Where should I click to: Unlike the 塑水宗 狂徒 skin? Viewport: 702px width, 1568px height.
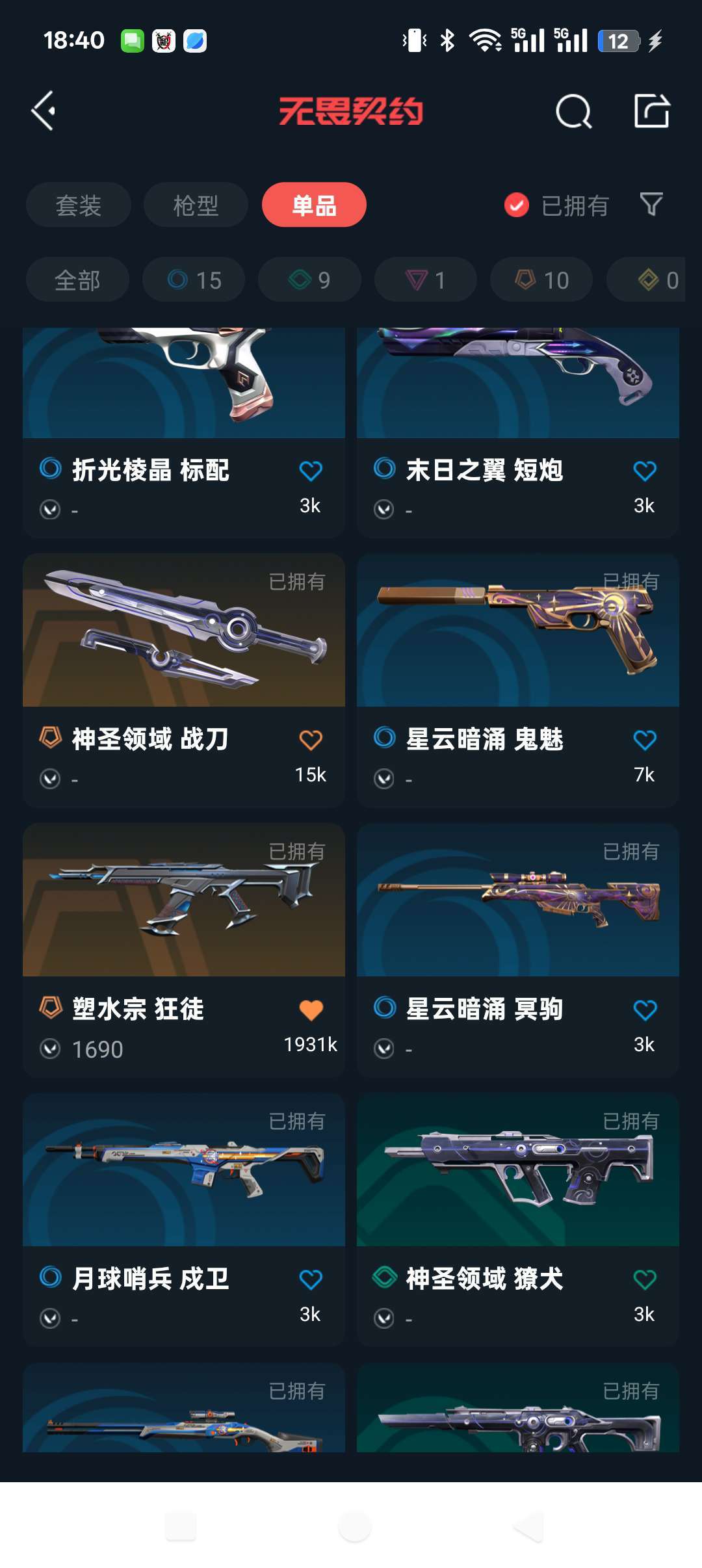(311, 1010)
